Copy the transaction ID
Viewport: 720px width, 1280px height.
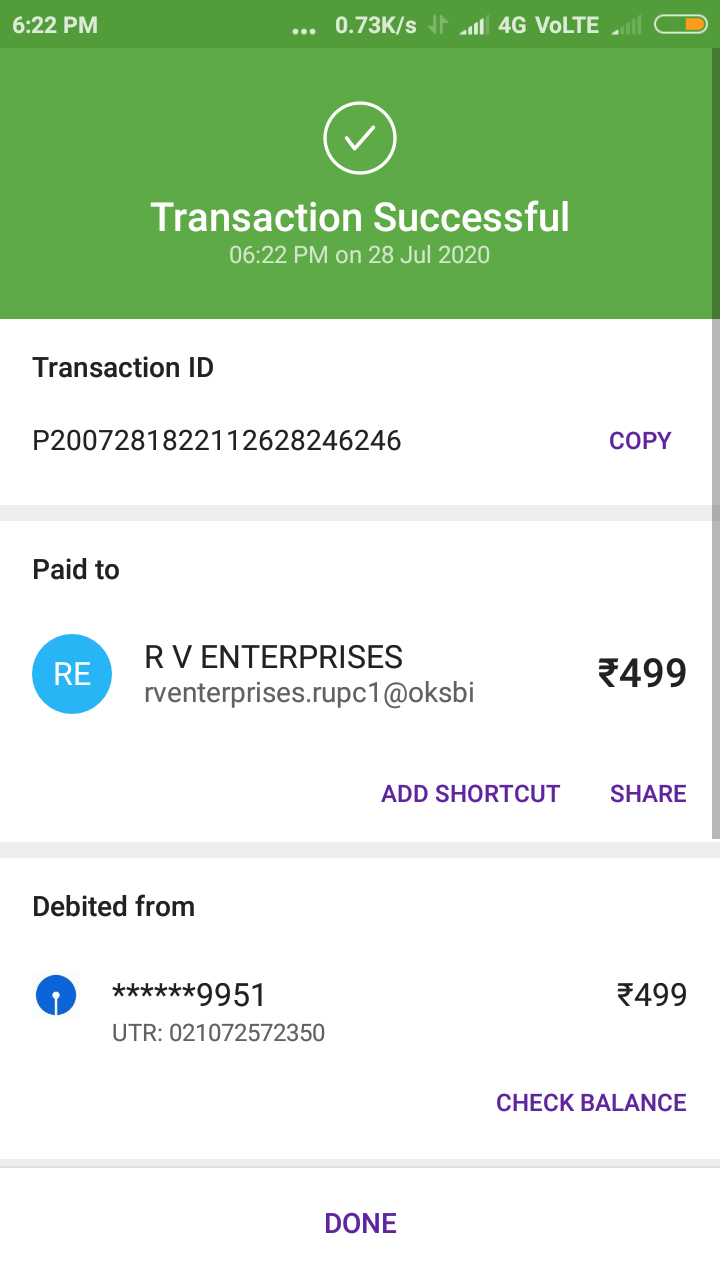(640, 441)
